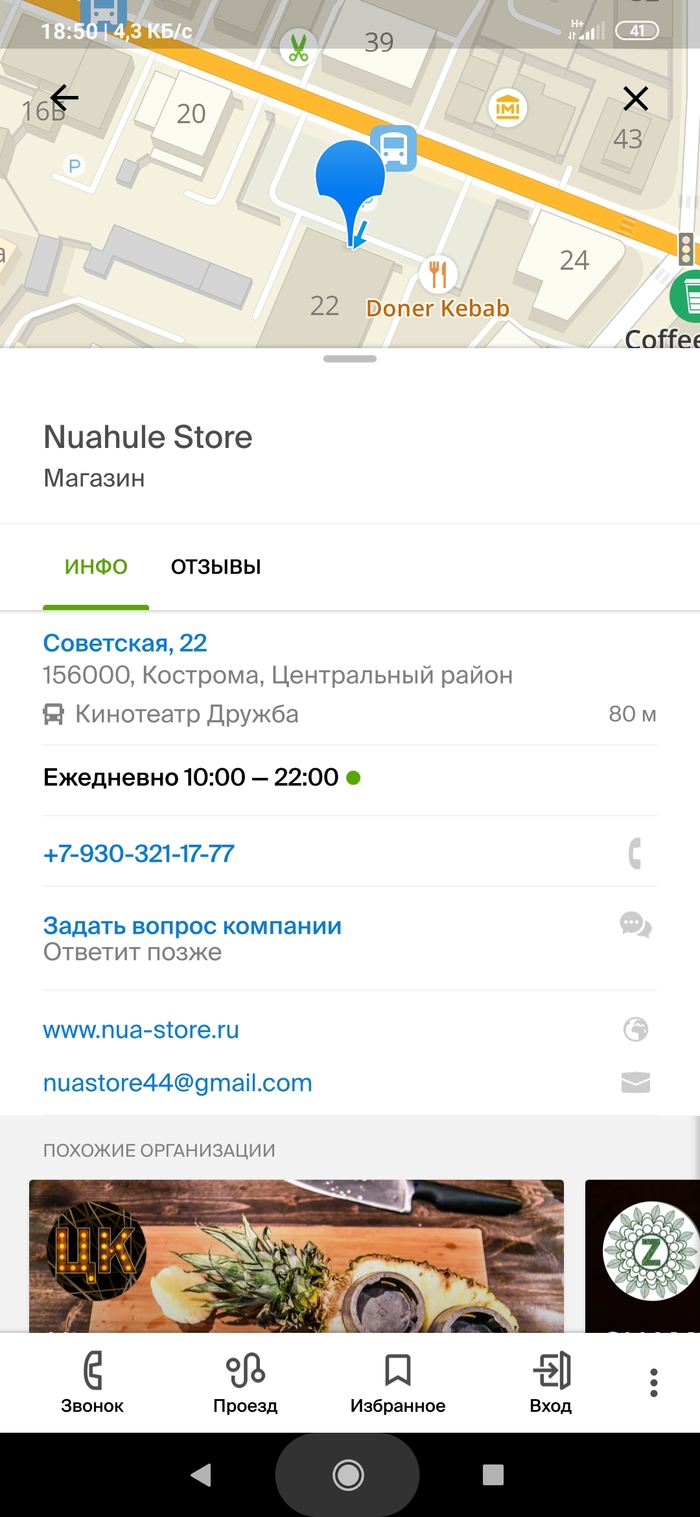The height and width of the screenshot is (1517, 700).
Task: Switch to the Отзывы tab
Action: (x=215, y=567)
